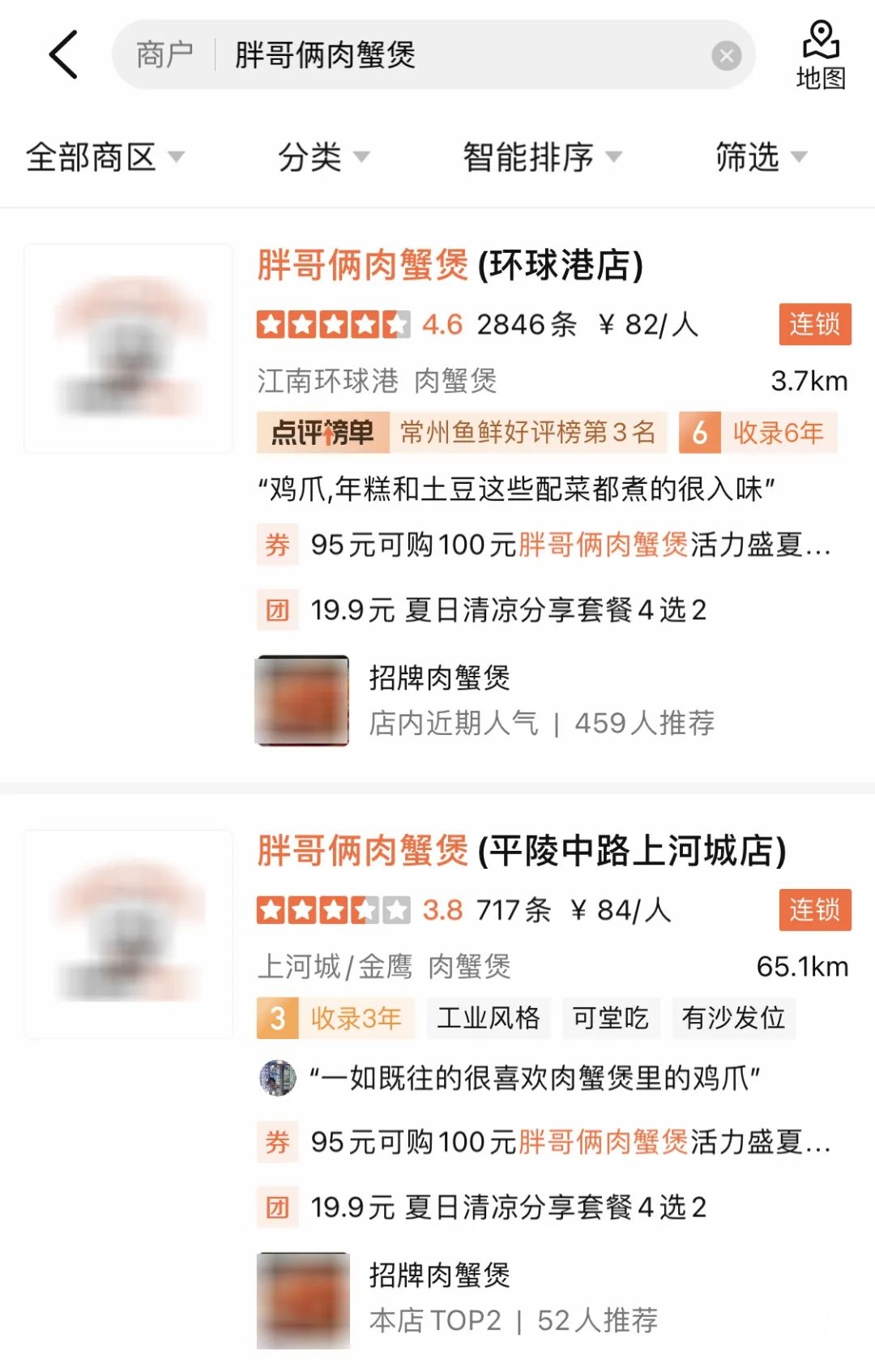Open 胖哥俩肉蟹煲 (平陵中路上河城店) listing
The width and height of the screenshot is (875, 1372).
(522, 851)
